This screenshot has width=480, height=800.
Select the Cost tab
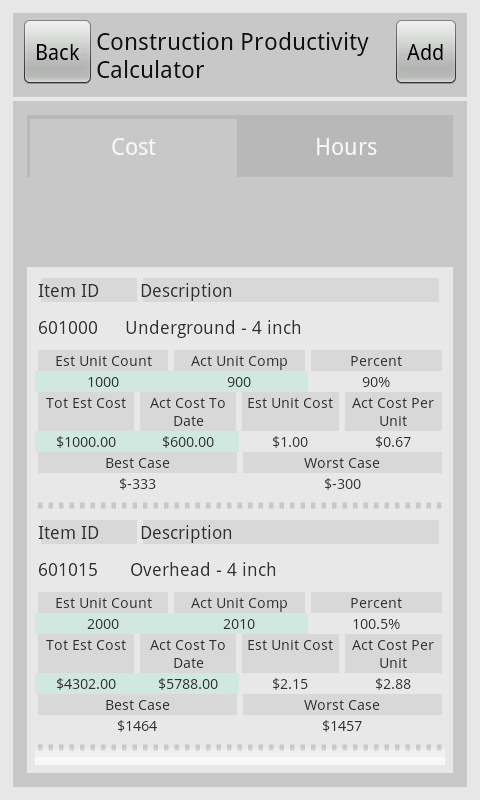point(133,147)
